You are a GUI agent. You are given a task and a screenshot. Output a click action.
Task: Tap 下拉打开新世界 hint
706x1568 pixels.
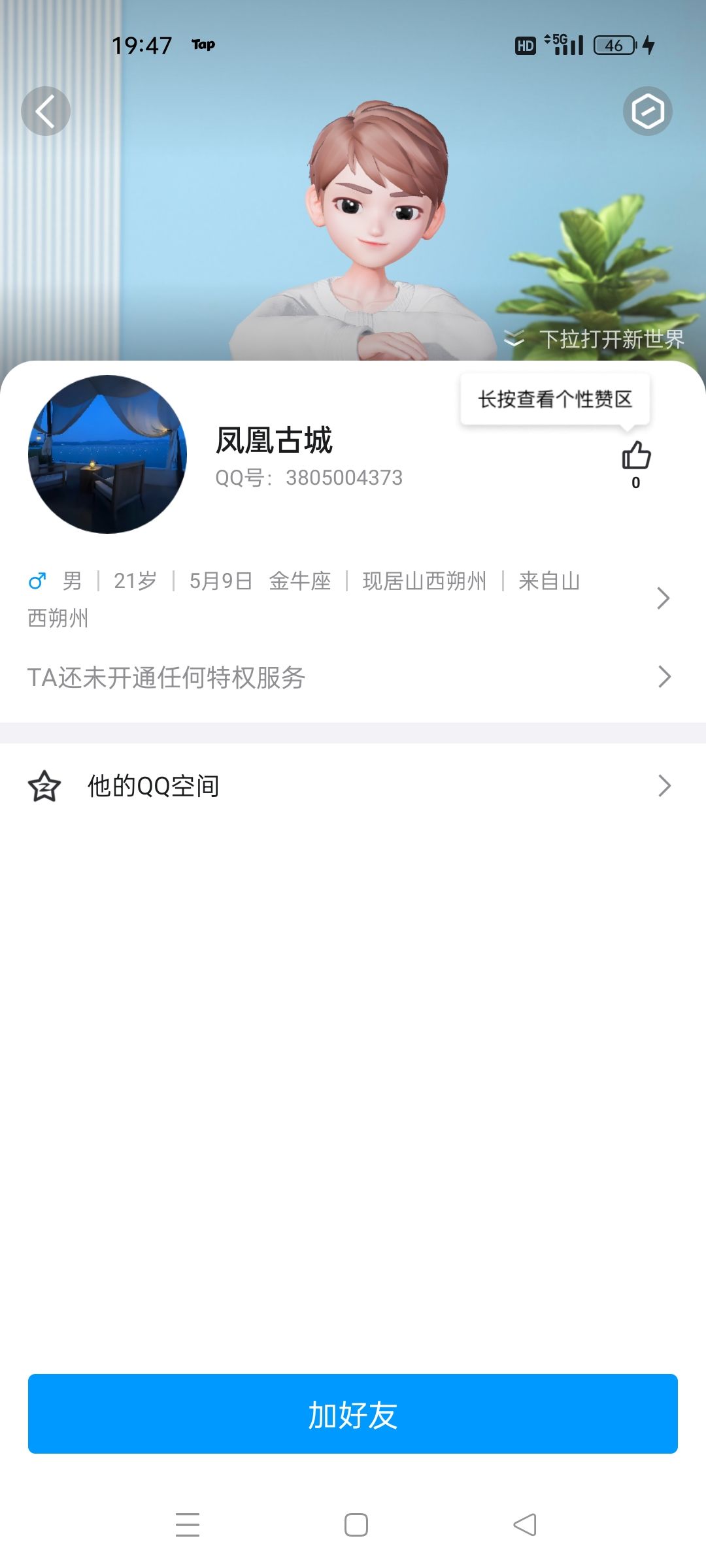click(x=595, y=339)
